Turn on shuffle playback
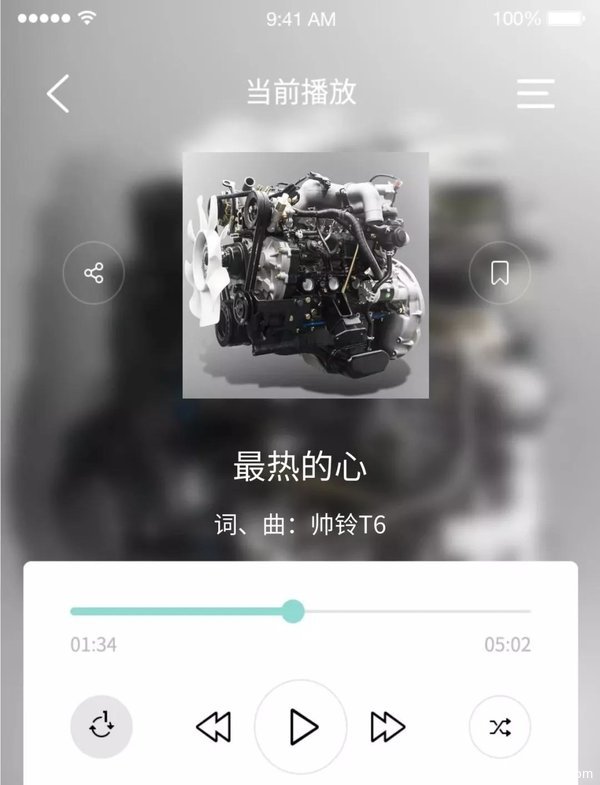Screen dimensions: 600x785 [x=499, y=727]
